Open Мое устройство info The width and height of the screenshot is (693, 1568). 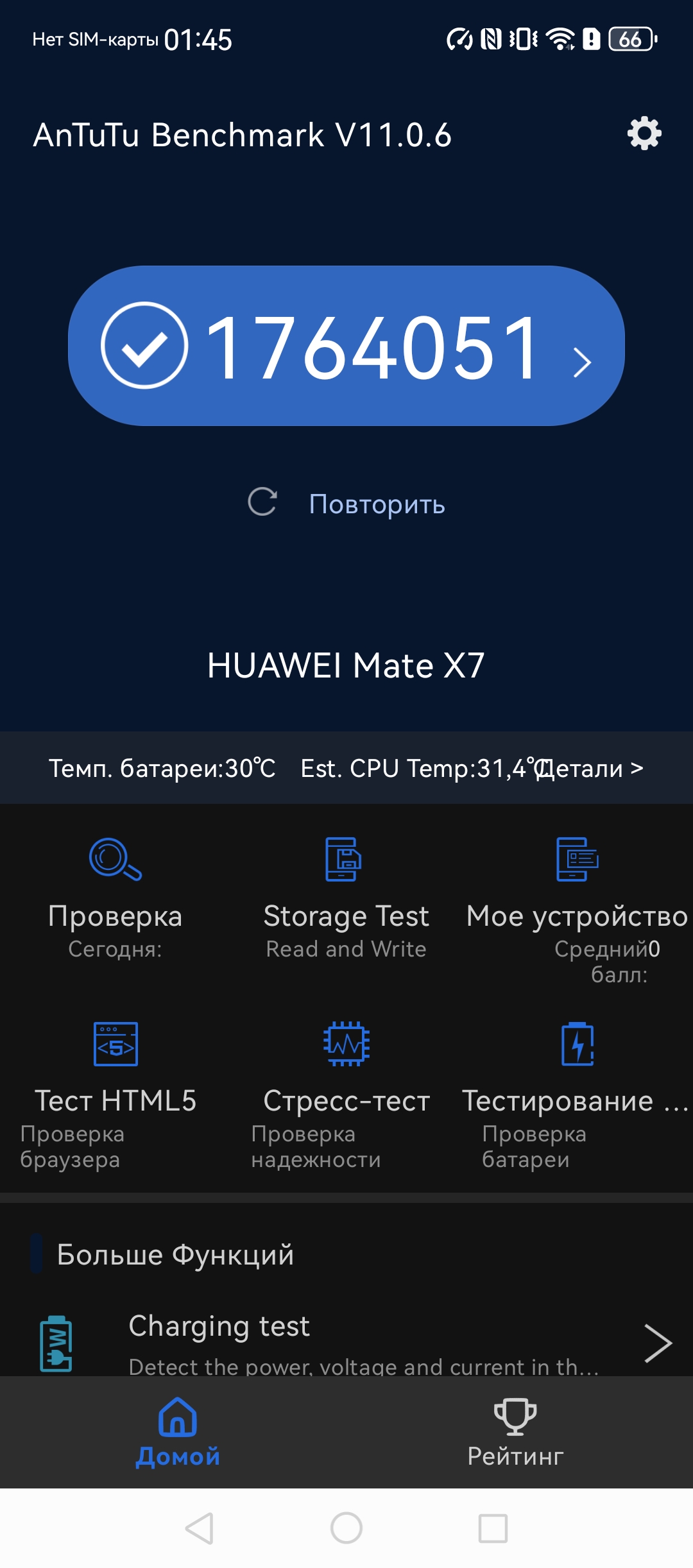pos(576,905)
